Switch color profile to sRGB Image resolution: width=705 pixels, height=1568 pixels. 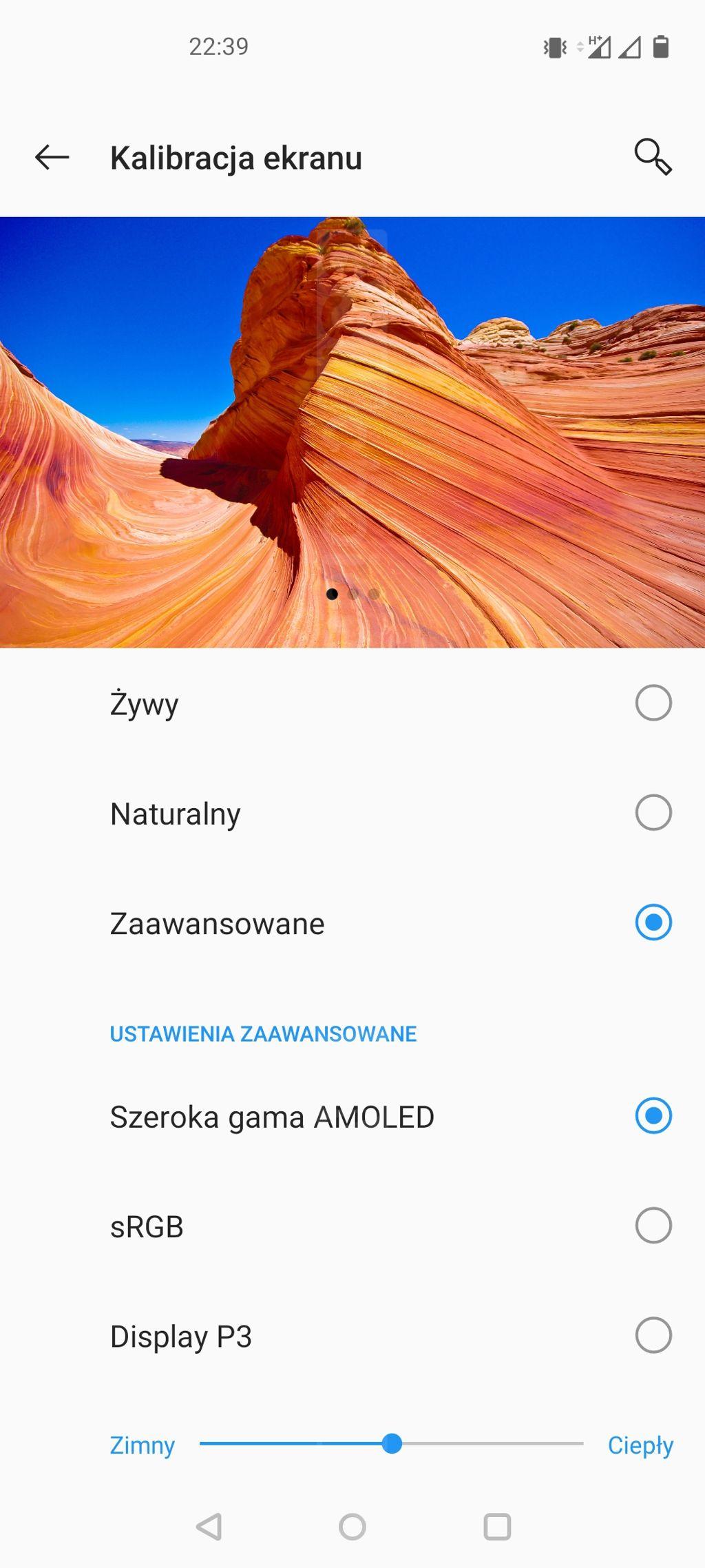pyautogui.click(x=352, y=1226)
